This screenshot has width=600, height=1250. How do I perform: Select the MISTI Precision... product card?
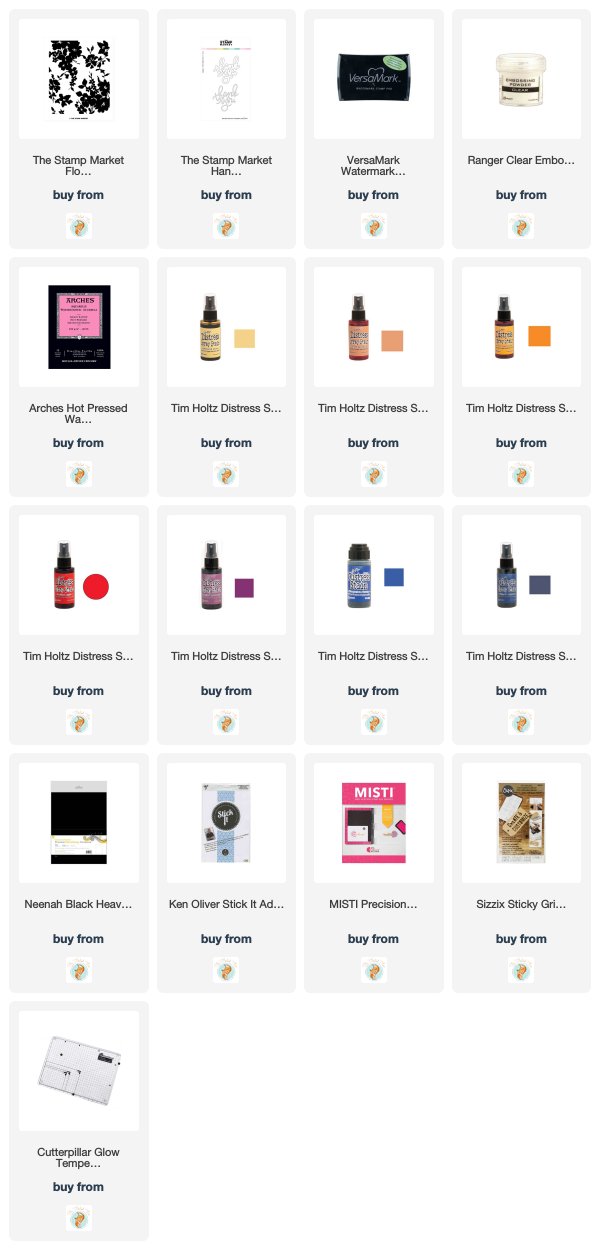[x=373, y=873]
